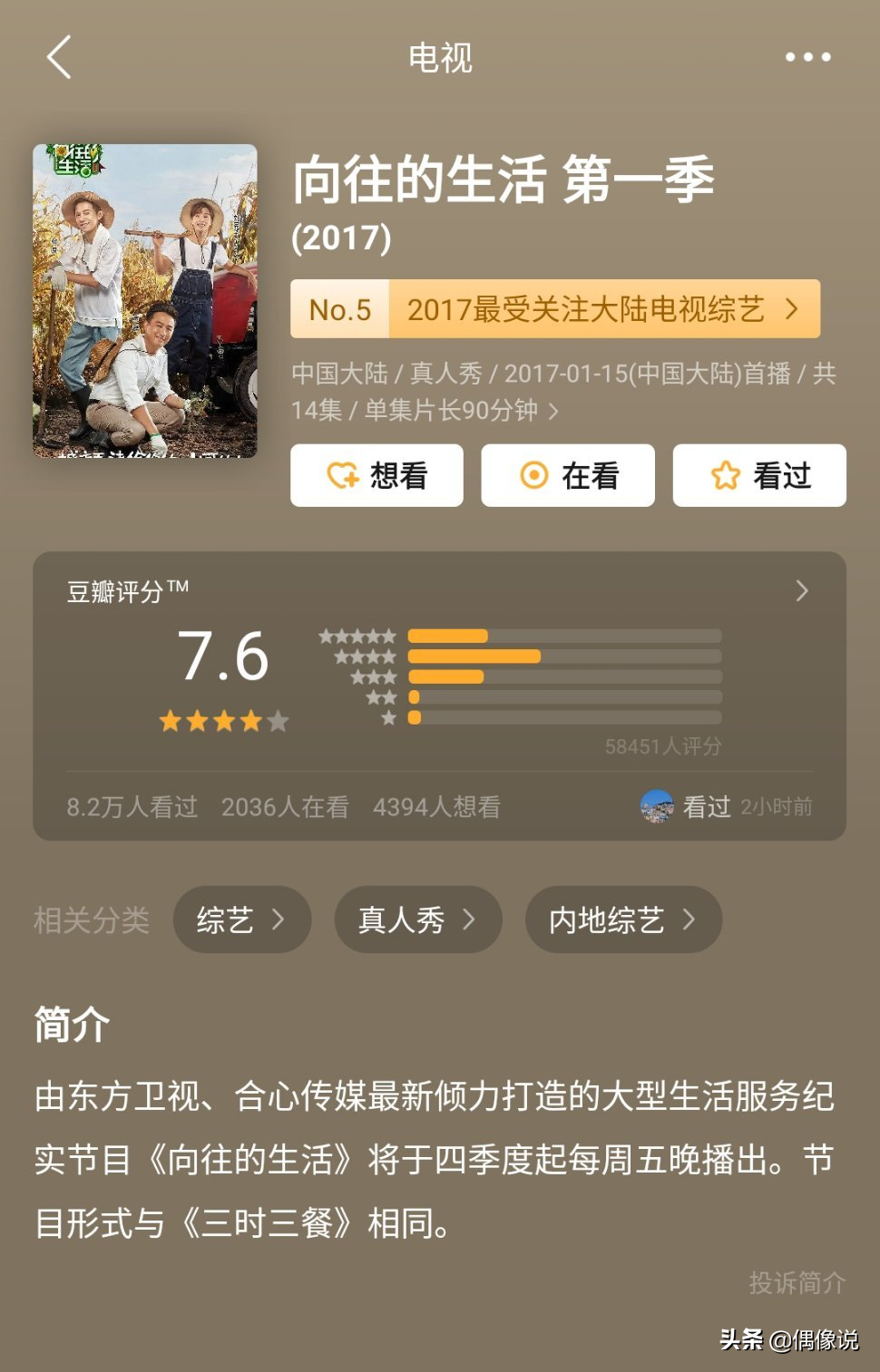Open the No.5 2017最受关注大陆电视综艺 ranking banner
The image size is (880, 1372).
click(x=554, y=309)
